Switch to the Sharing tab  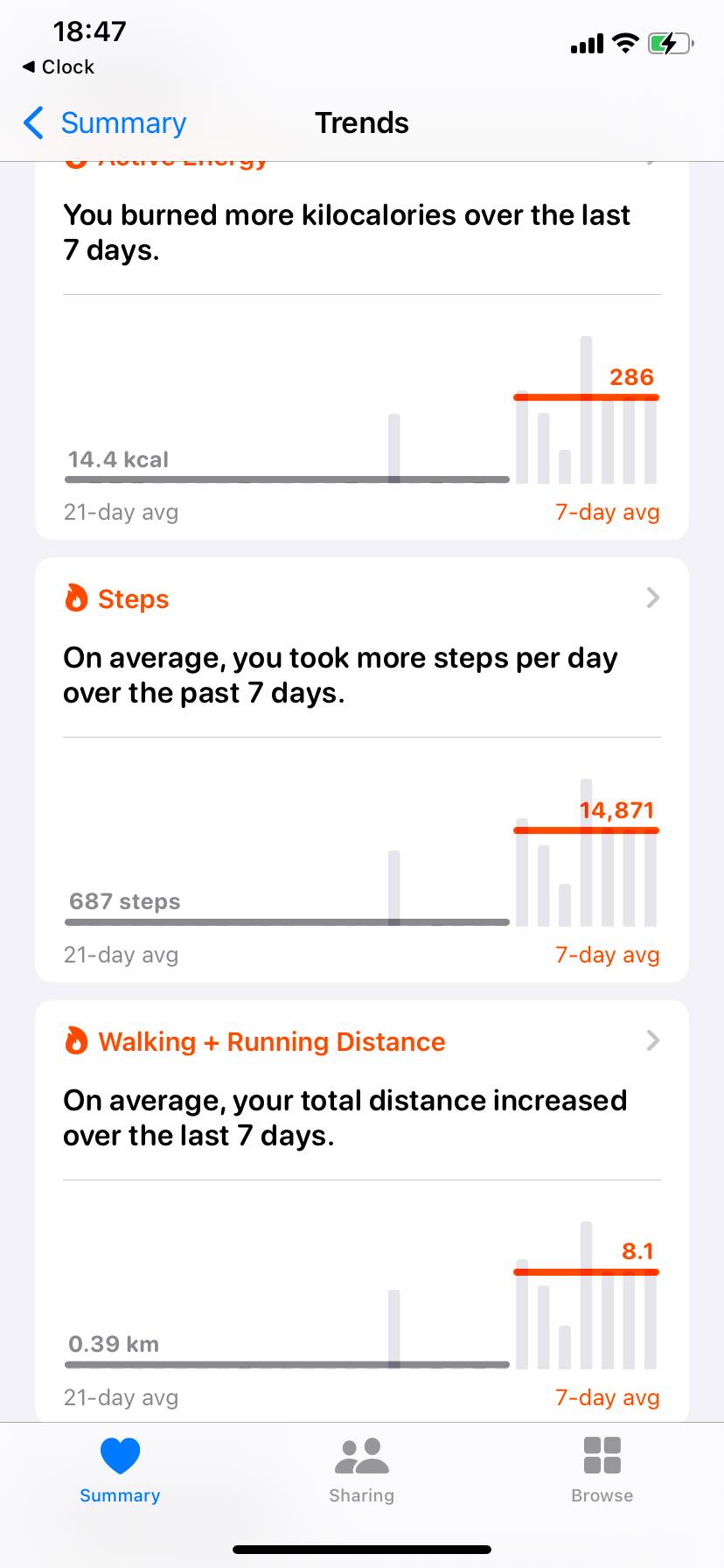(x=361, y=1471)
